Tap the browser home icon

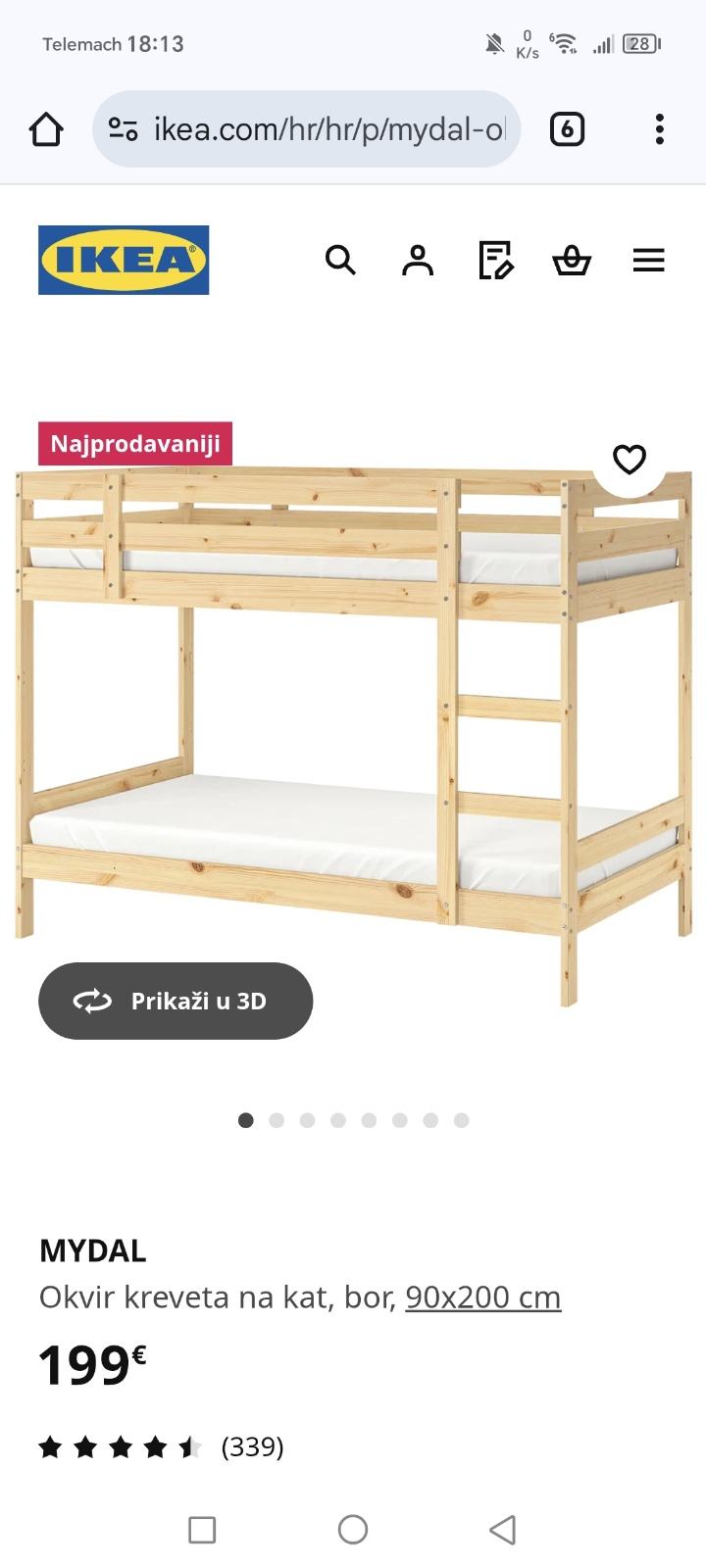pyautogui.click(x=46, y=128)
